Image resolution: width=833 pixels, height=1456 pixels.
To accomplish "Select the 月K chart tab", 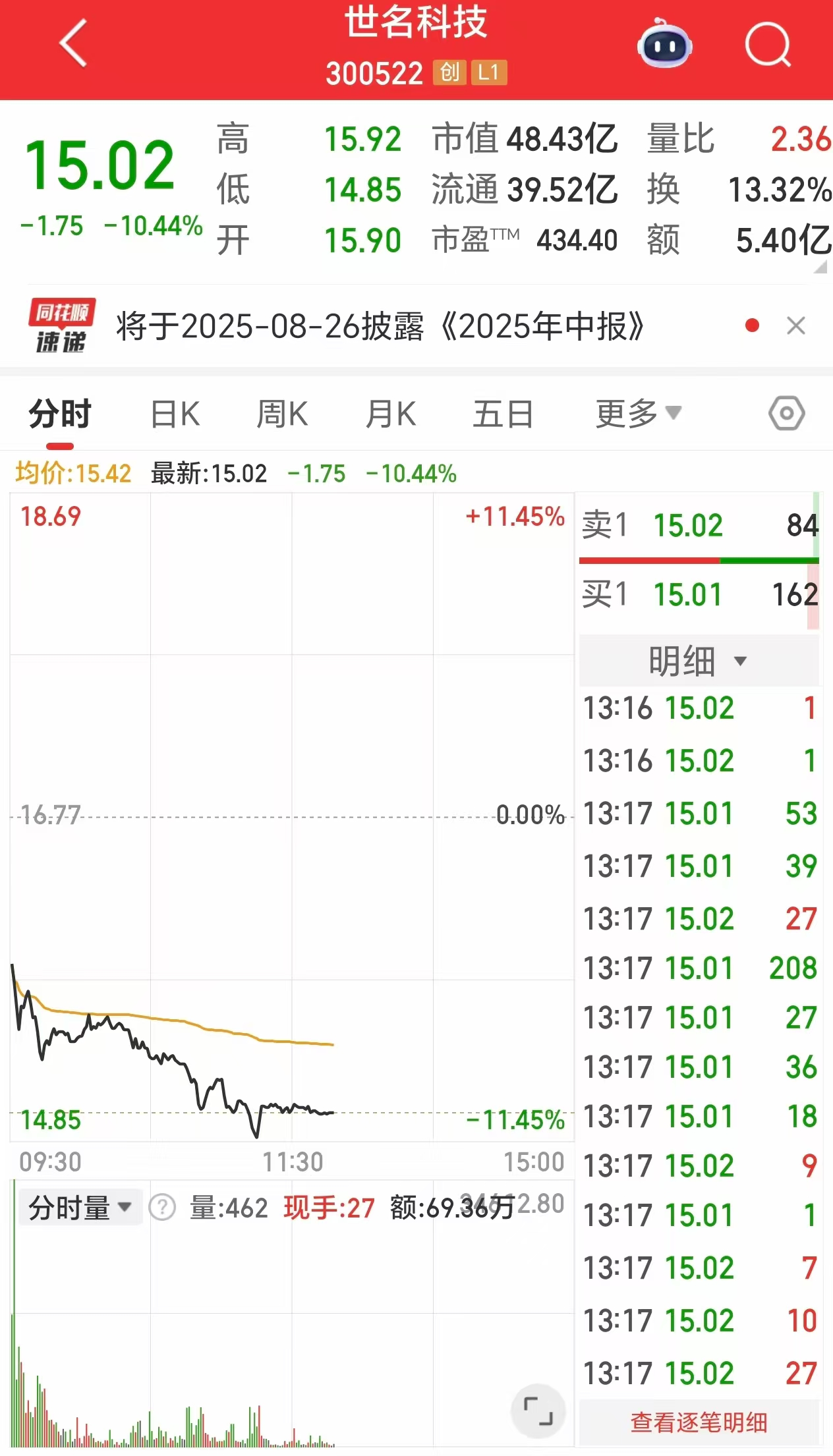I will [x=390, y=414].
